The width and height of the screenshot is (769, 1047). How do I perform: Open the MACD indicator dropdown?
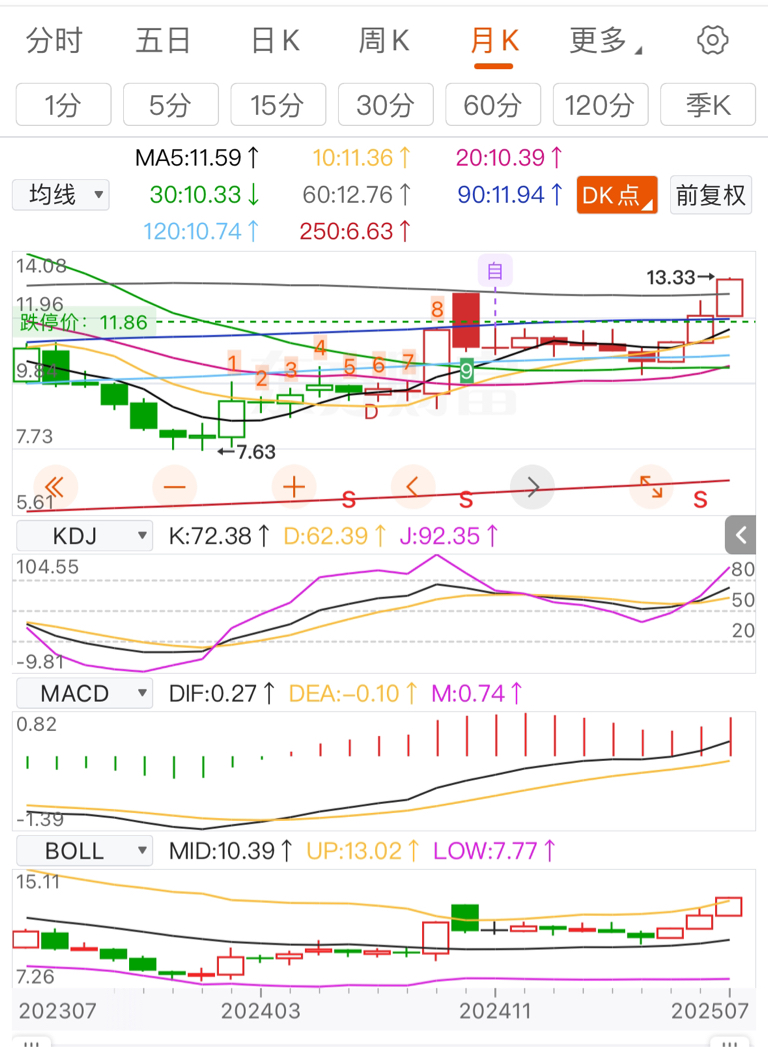pyautogui.click(x=84, y=693)
